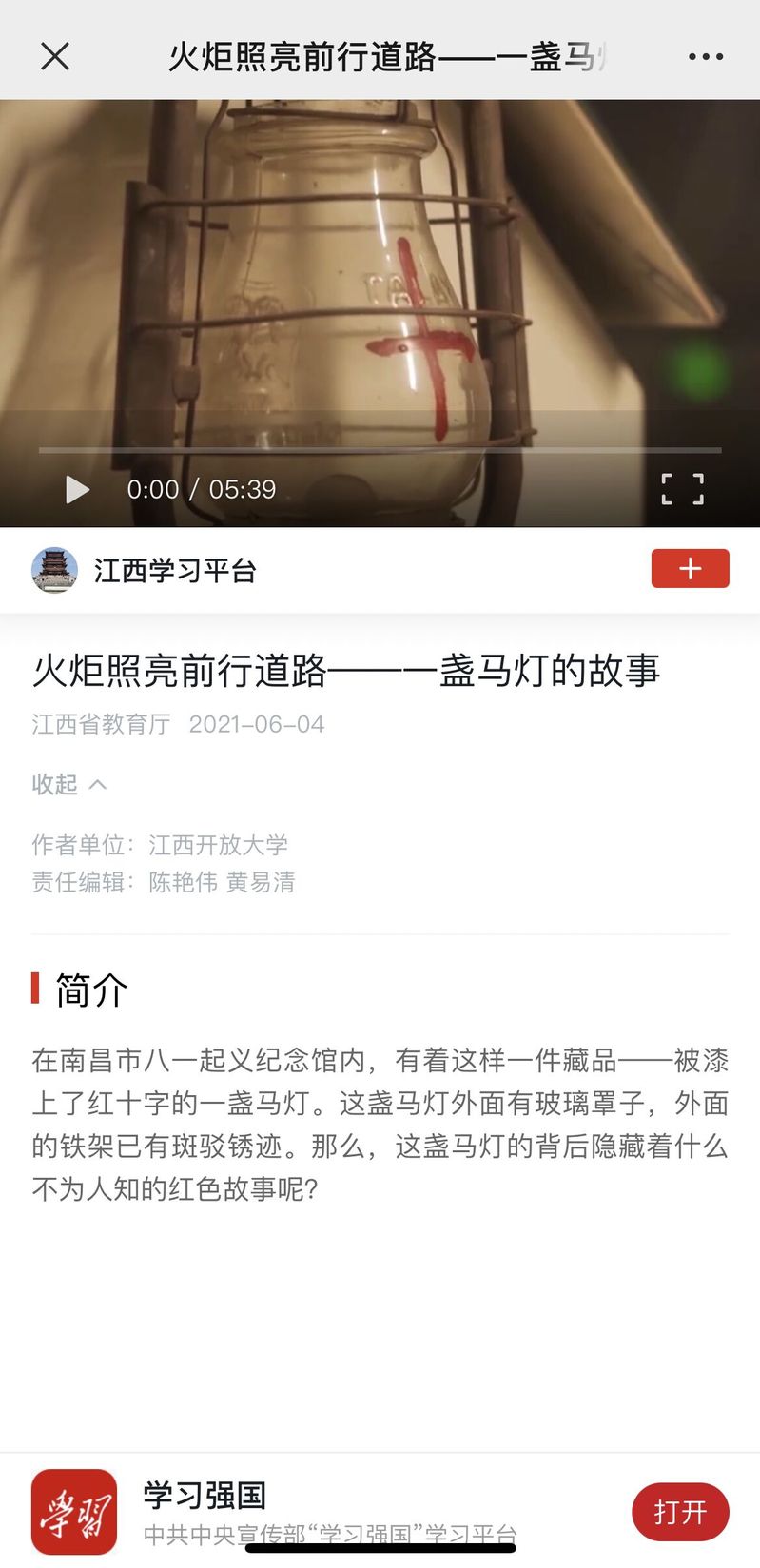Tap 打开 to open 学习强国 app
Image resolution: width=760 pixels, height=1568 pixels.
679,1511
